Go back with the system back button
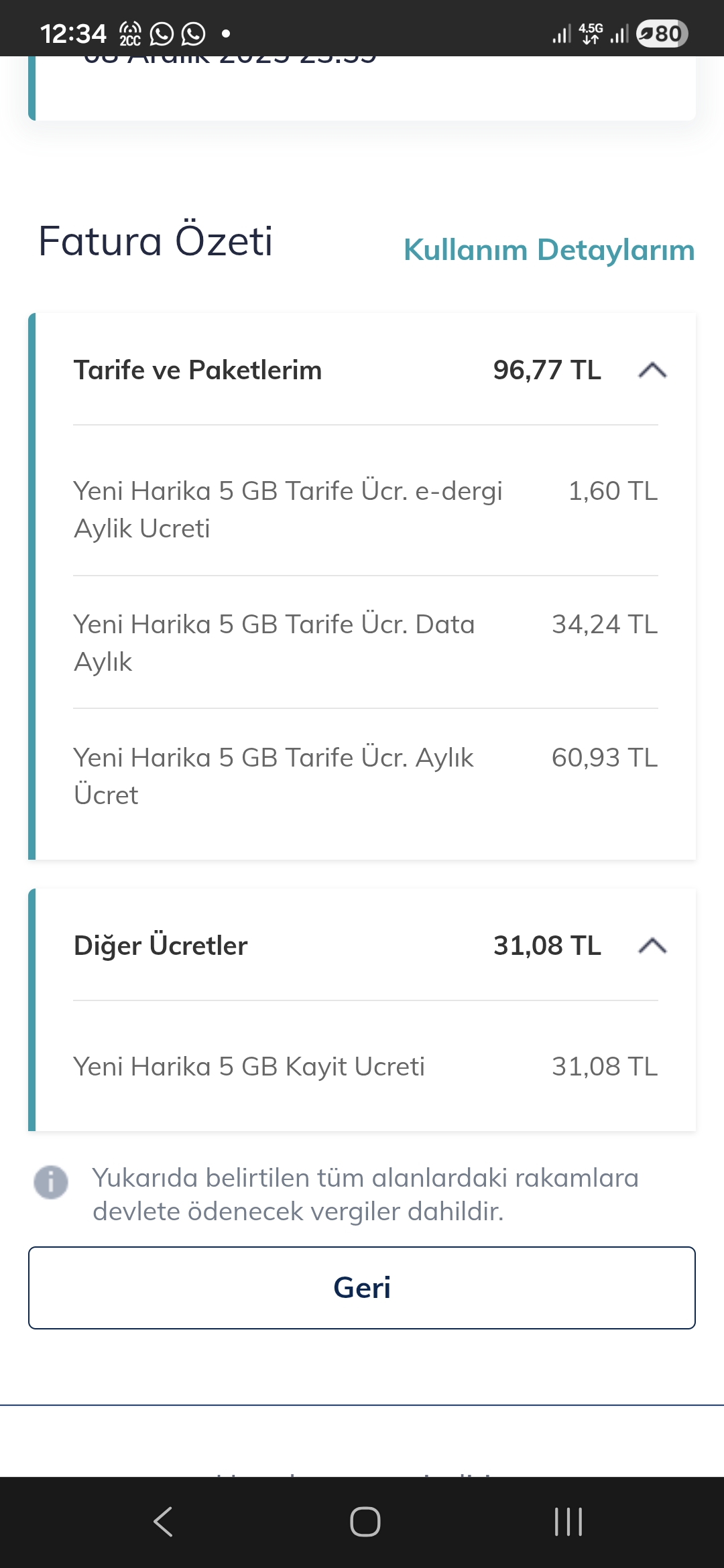Image resolution: width=724 pixels, height=1568 pixels. tap(163, 1521)
